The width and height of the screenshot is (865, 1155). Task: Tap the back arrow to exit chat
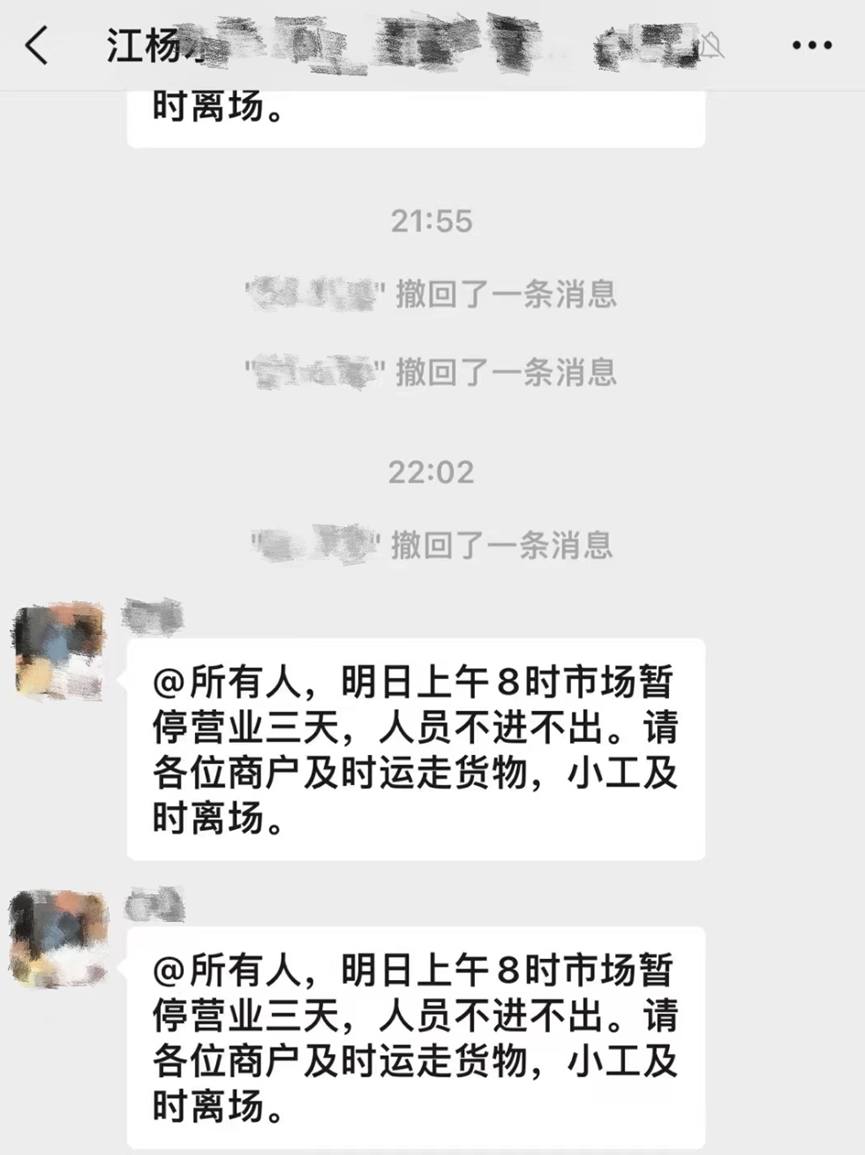pyautogui.click(x=38, y=45)
